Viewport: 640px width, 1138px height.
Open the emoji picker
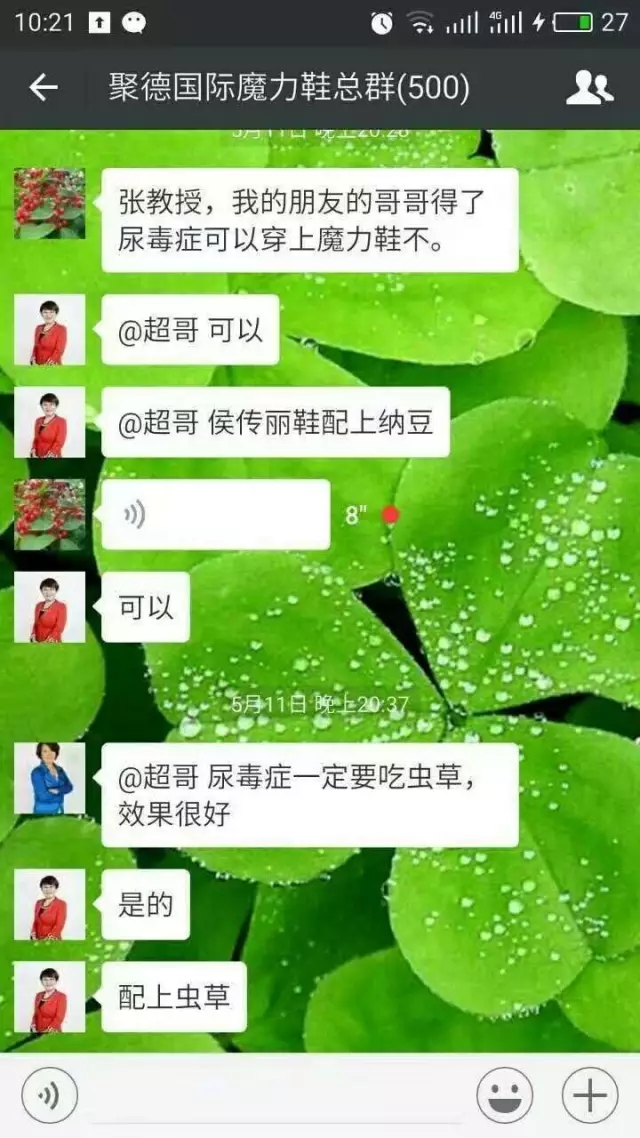click(504, 1096)
